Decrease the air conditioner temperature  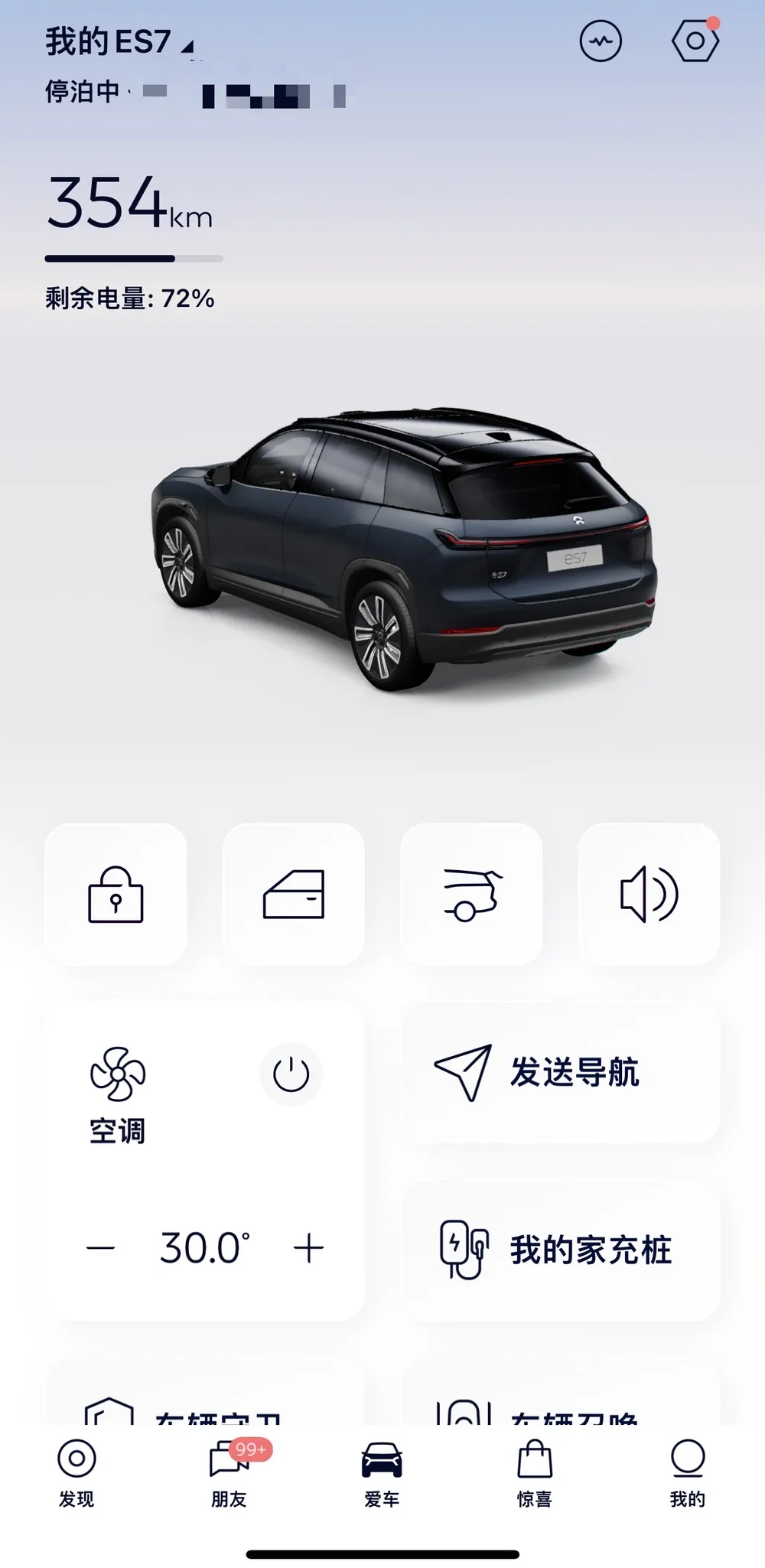tap(100, 1249)
